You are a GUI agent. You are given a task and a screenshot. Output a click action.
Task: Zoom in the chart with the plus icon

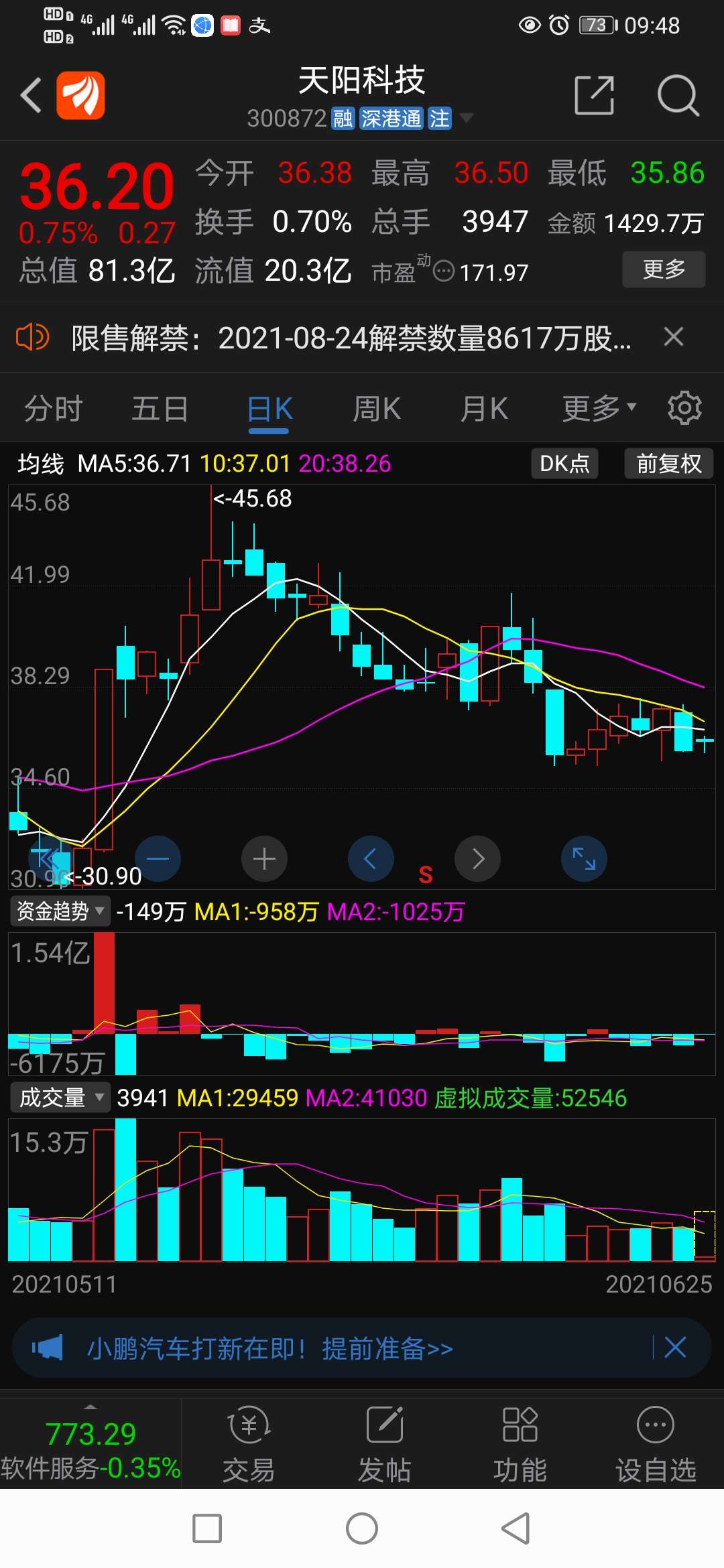(264, 858)
